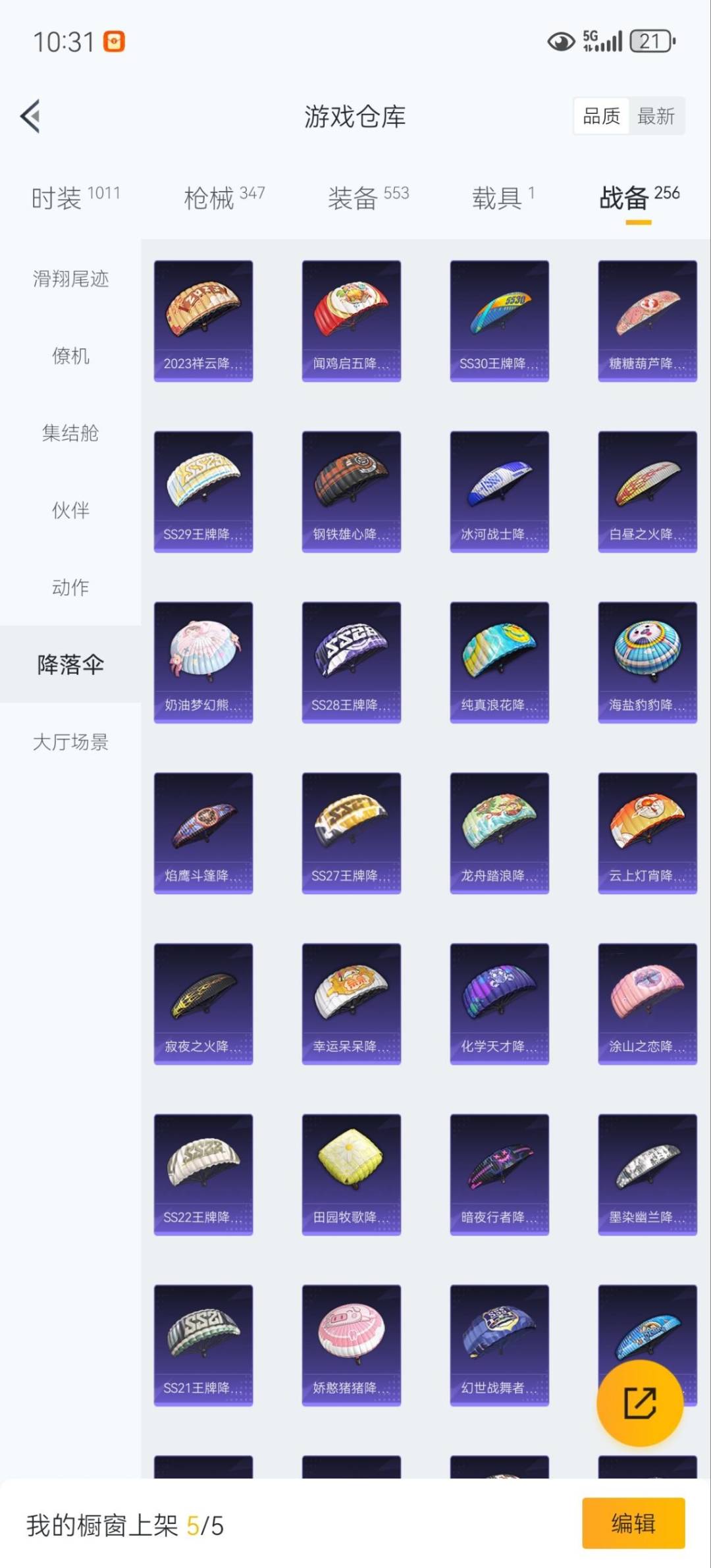Open the 海盐豹豹降 parachute item
Viewport: 711px width, 1568px height.
647,662
